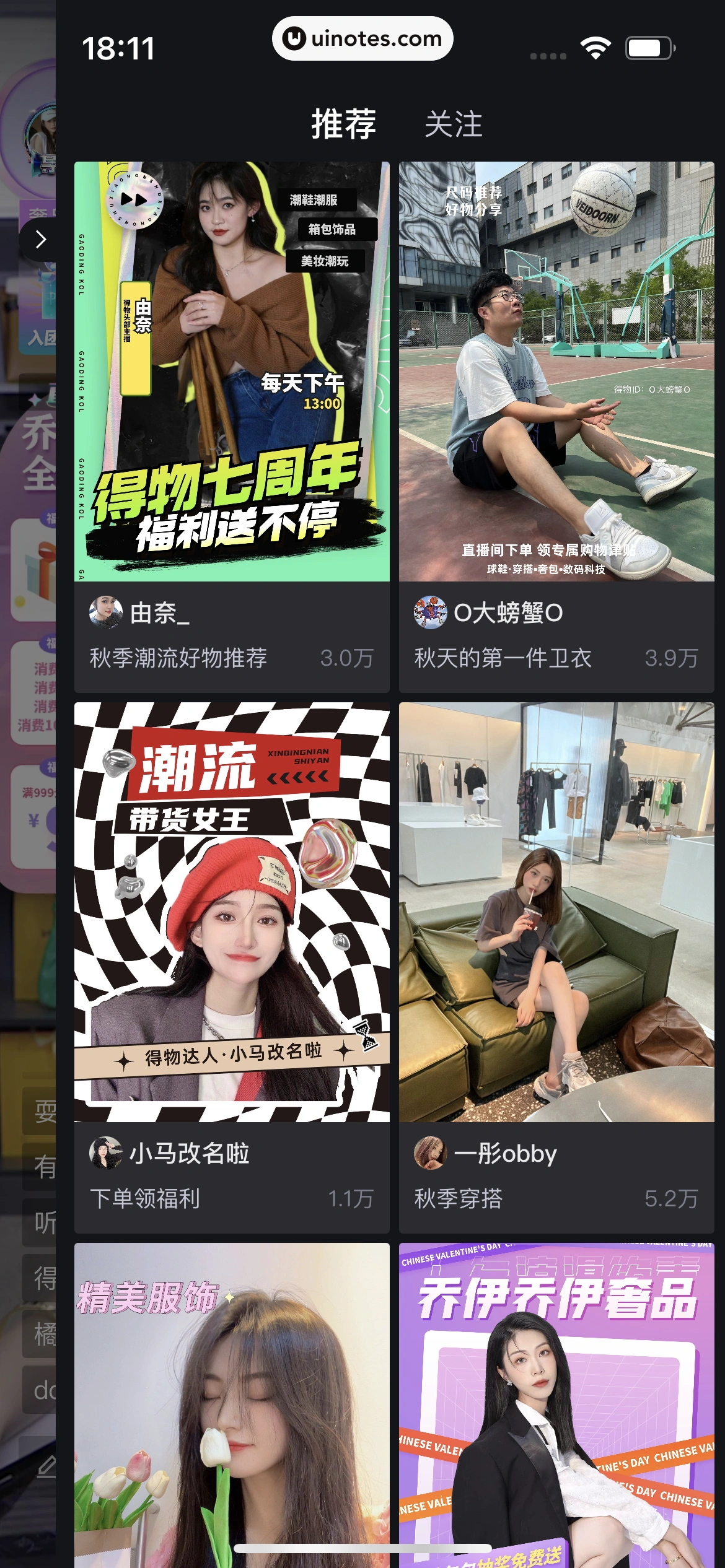Switch to the 关注 tab

click(453, 124)
